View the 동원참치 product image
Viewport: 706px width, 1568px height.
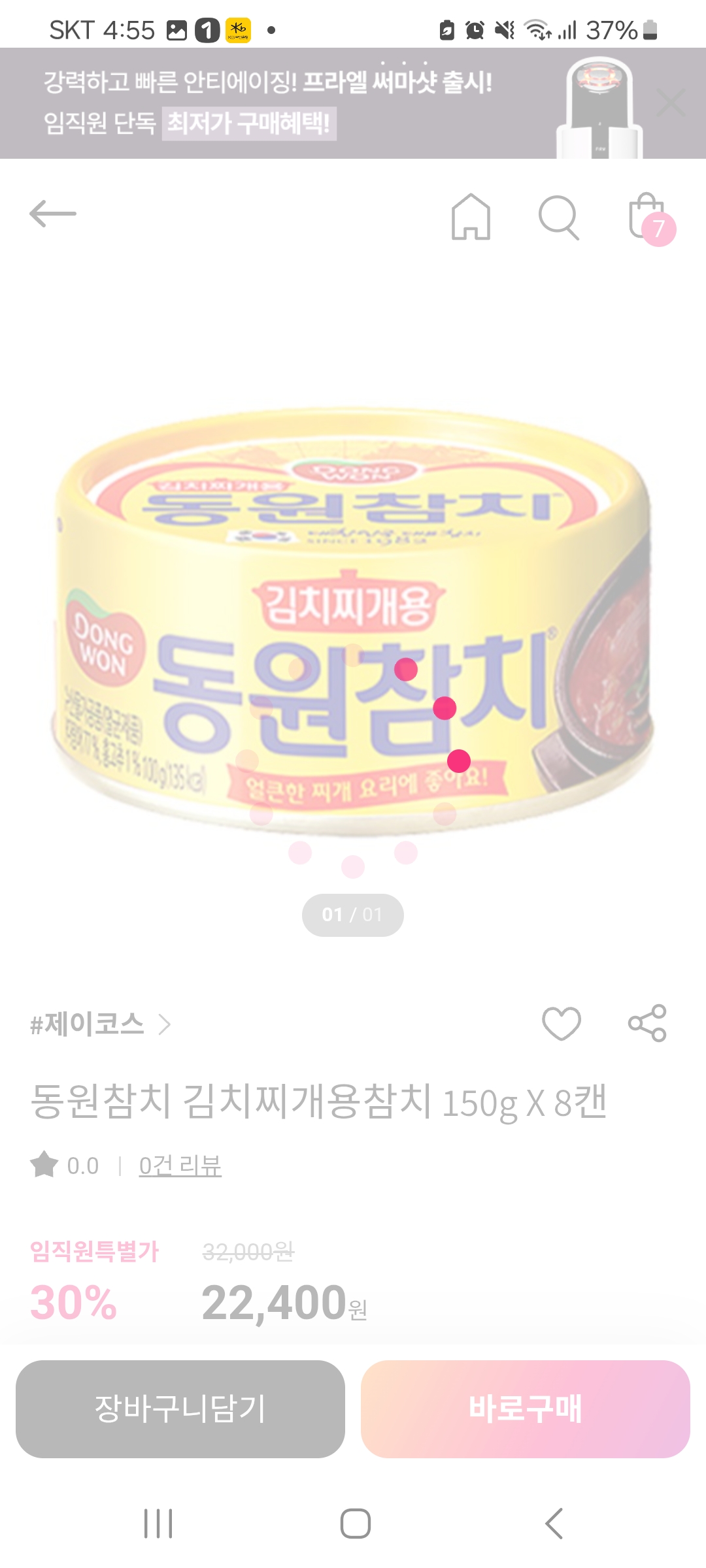coord(353,621)
